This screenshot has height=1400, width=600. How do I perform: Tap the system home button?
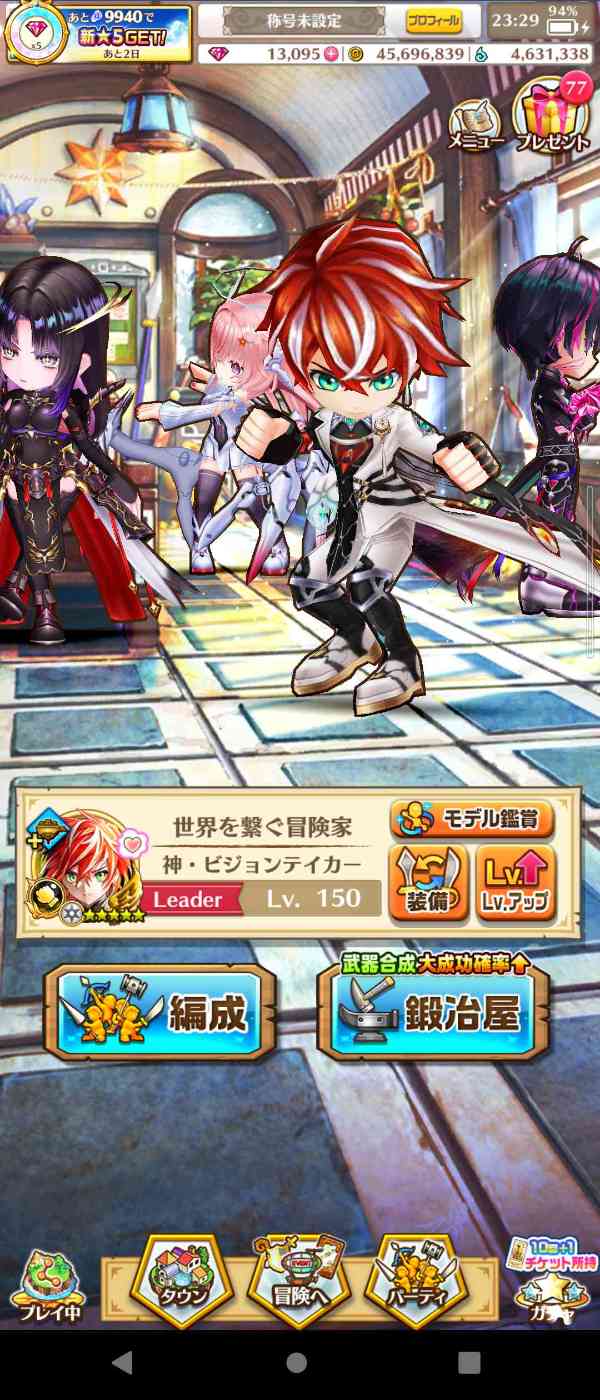[x=297, y=1362]
